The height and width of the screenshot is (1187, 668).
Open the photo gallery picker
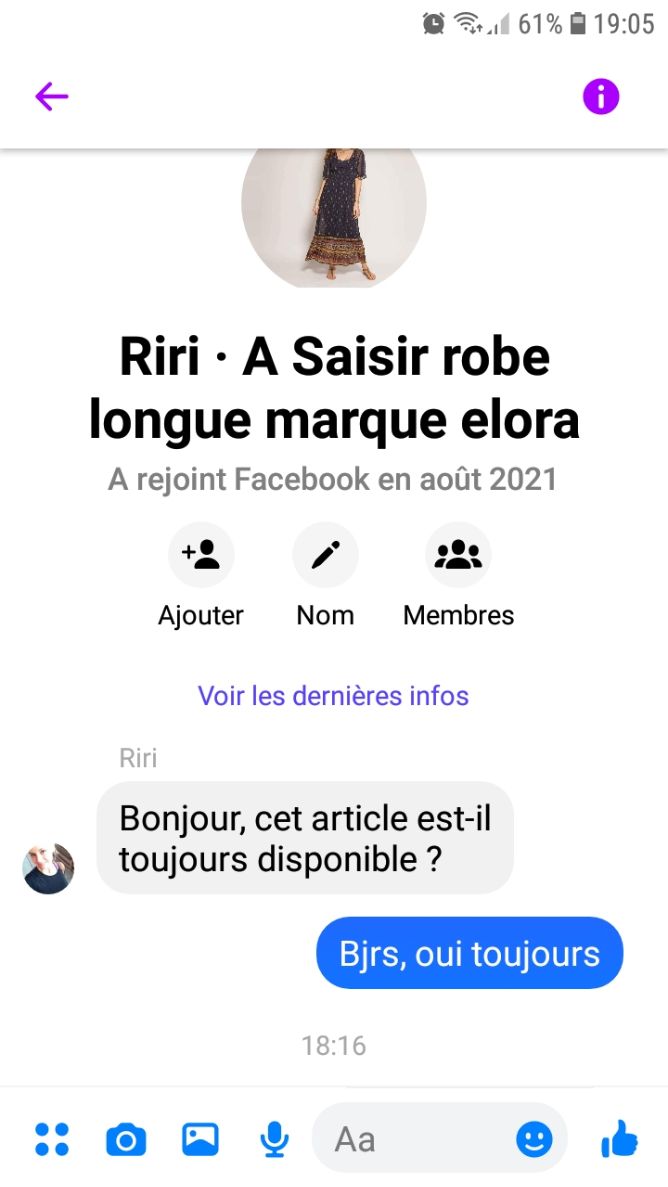coord(200,1139)
